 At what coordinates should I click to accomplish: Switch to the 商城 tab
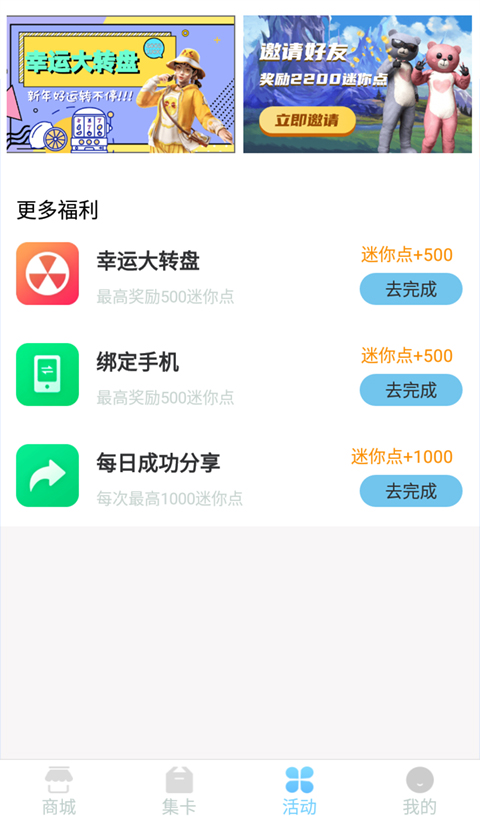pyautogui.click(x=59, y=791)
